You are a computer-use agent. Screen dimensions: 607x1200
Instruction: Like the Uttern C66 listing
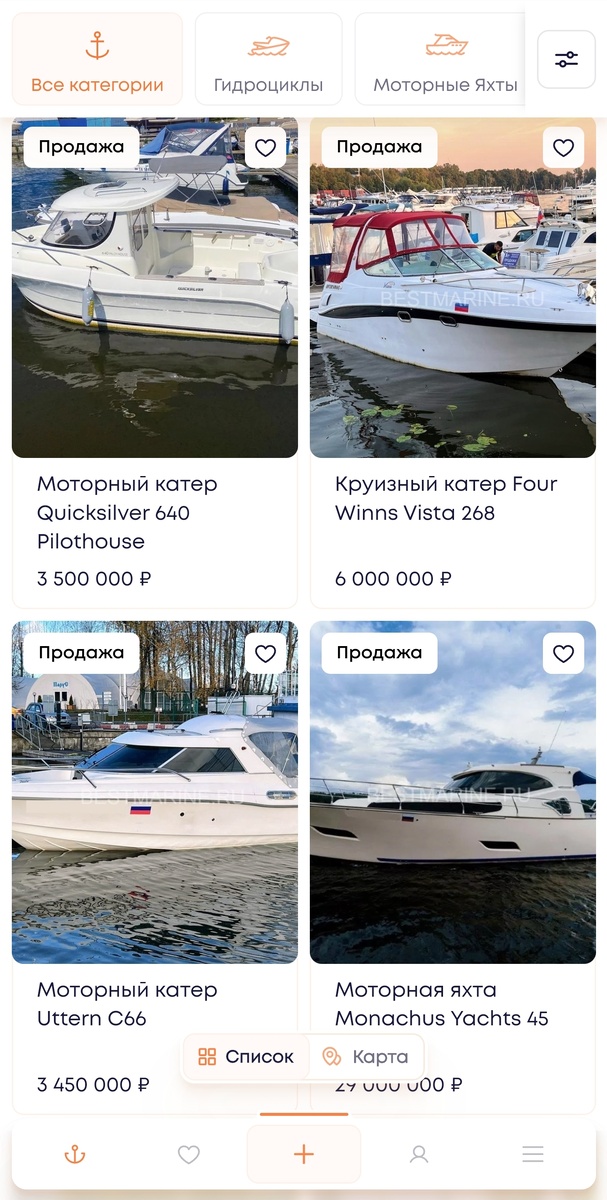click(x=265, y=654)
